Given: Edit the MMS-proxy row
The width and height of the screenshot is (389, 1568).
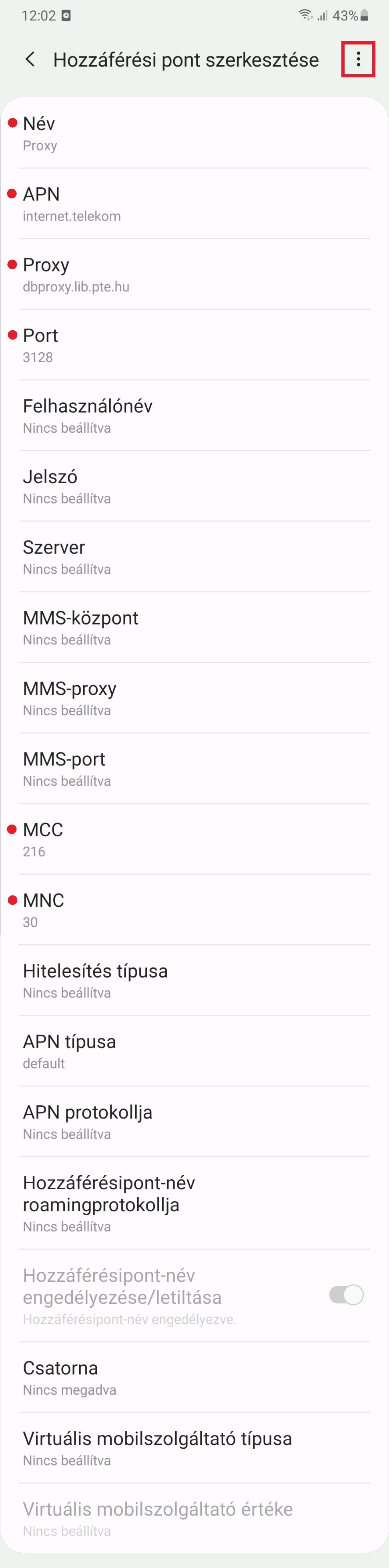Looking at the screenshot, I should (194, 699).
